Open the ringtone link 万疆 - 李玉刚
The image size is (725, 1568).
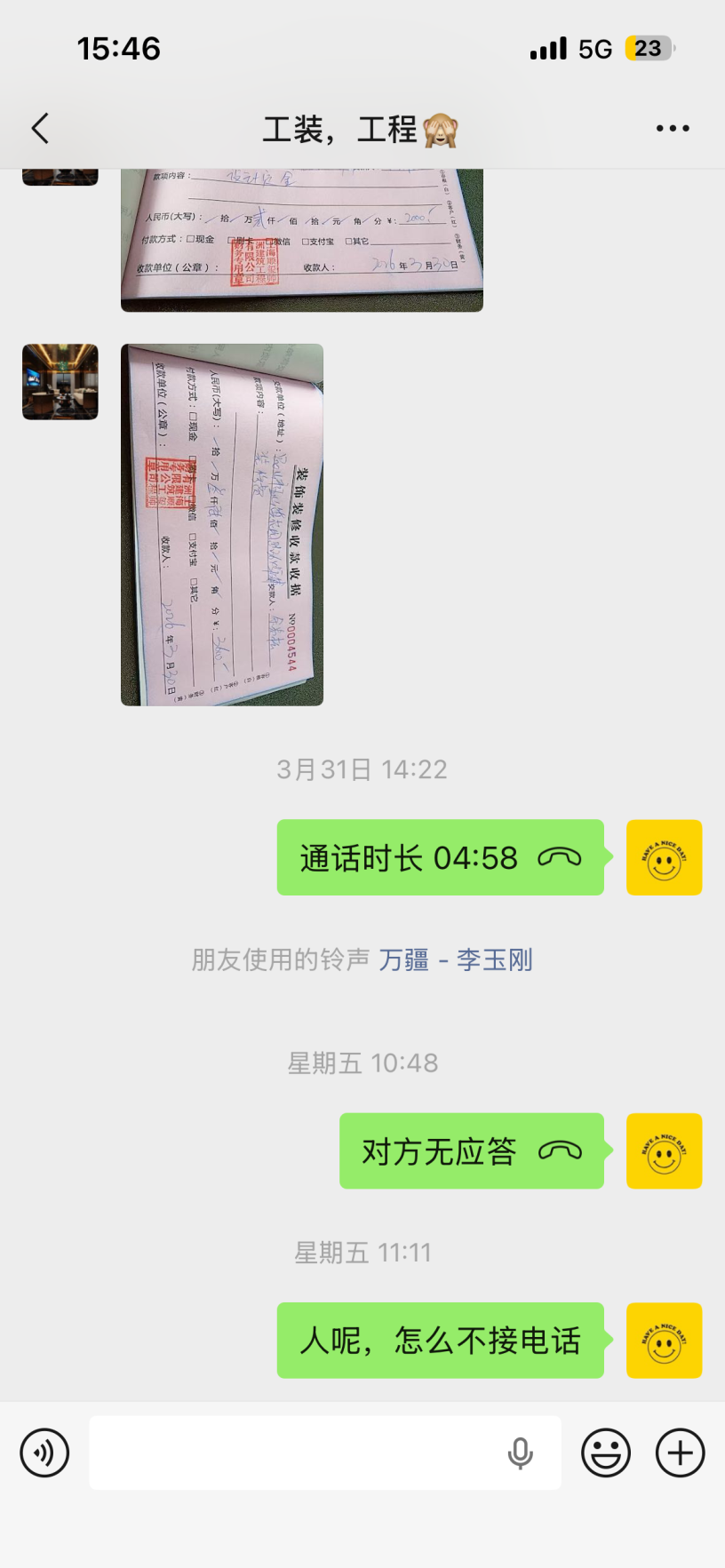point(456,959)
